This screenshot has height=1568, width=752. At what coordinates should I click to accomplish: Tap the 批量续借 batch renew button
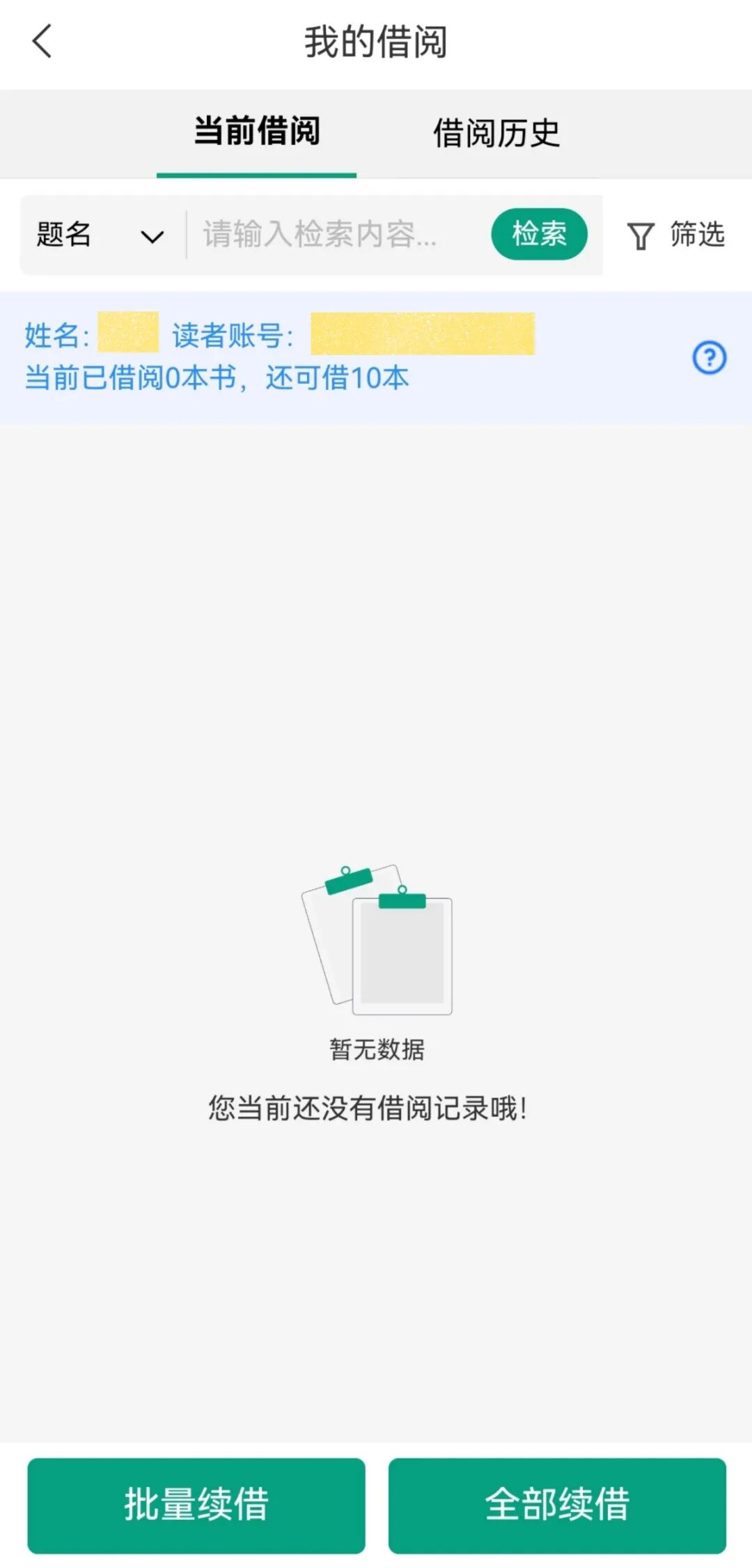196,1505
